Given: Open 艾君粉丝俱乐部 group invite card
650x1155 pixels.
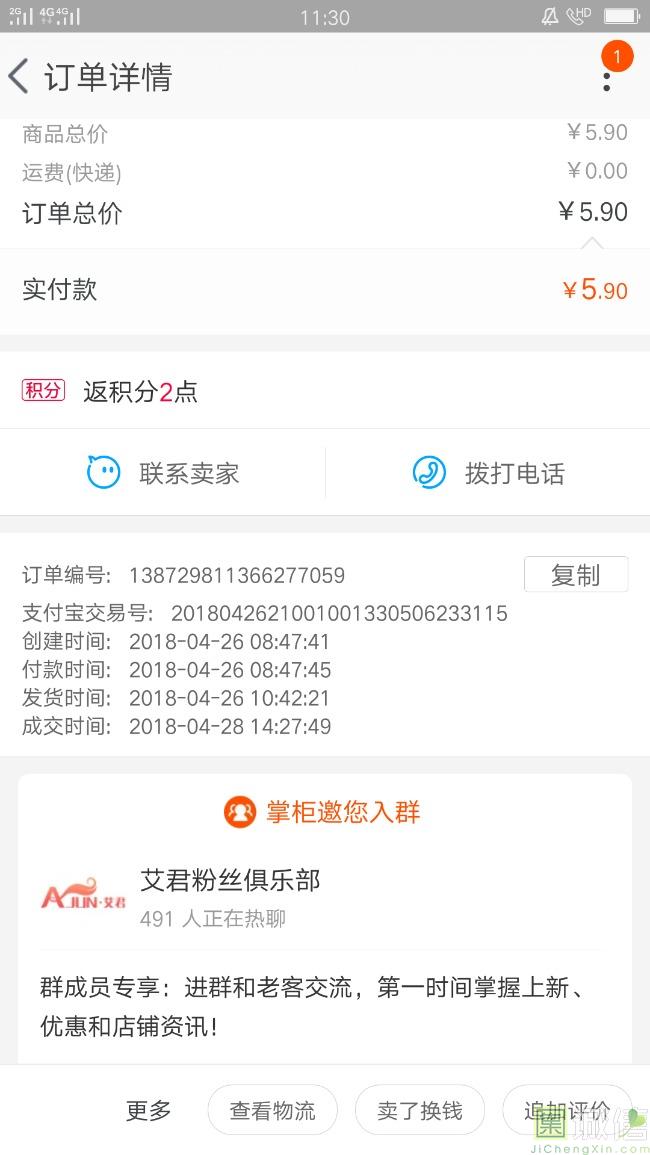Looking at the screenshot, I should pyautogui.click(x=325, y=919).
